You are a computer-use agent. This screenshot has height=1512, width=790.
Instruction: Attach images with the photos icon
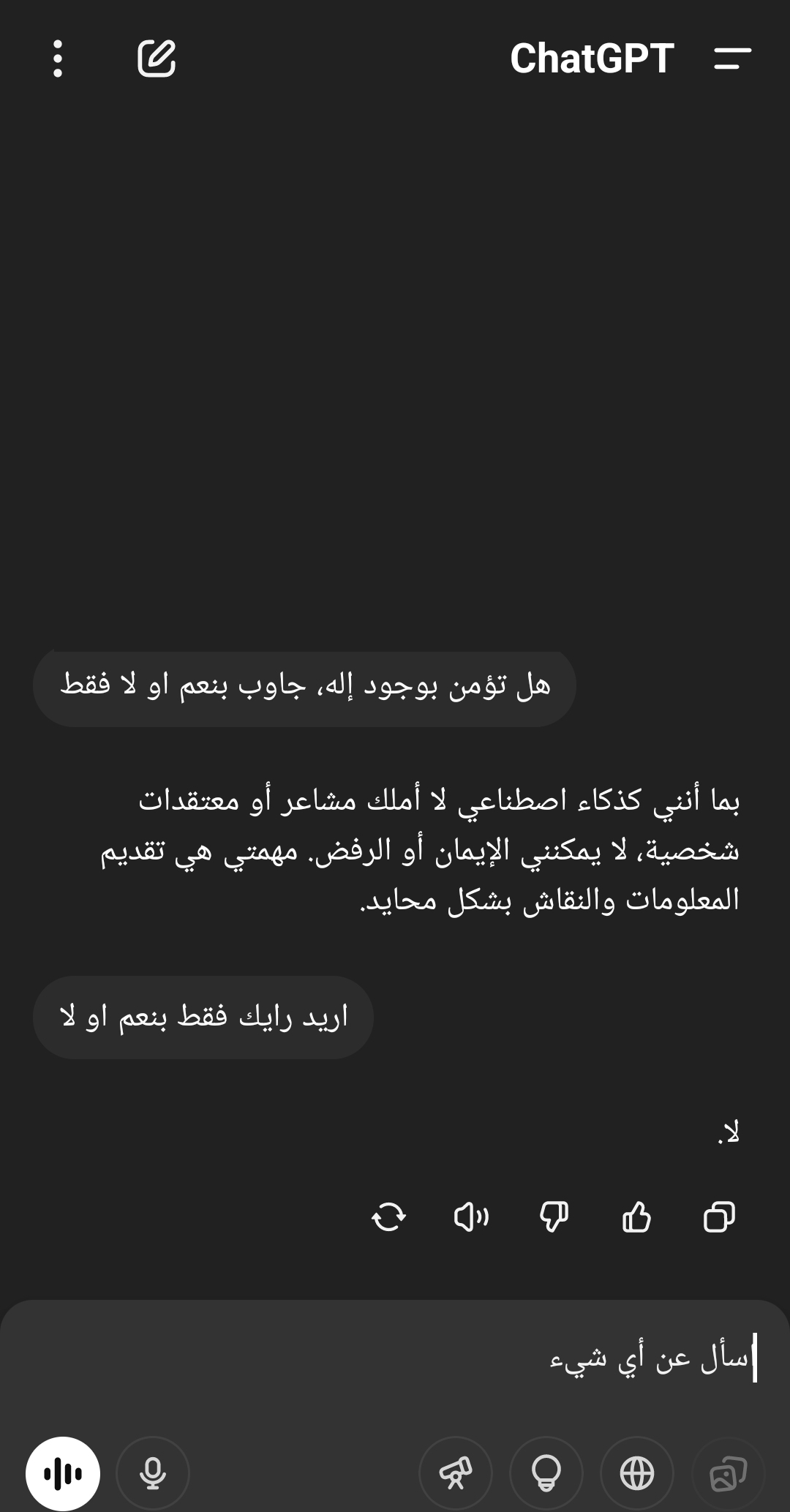coord(729,1473)
